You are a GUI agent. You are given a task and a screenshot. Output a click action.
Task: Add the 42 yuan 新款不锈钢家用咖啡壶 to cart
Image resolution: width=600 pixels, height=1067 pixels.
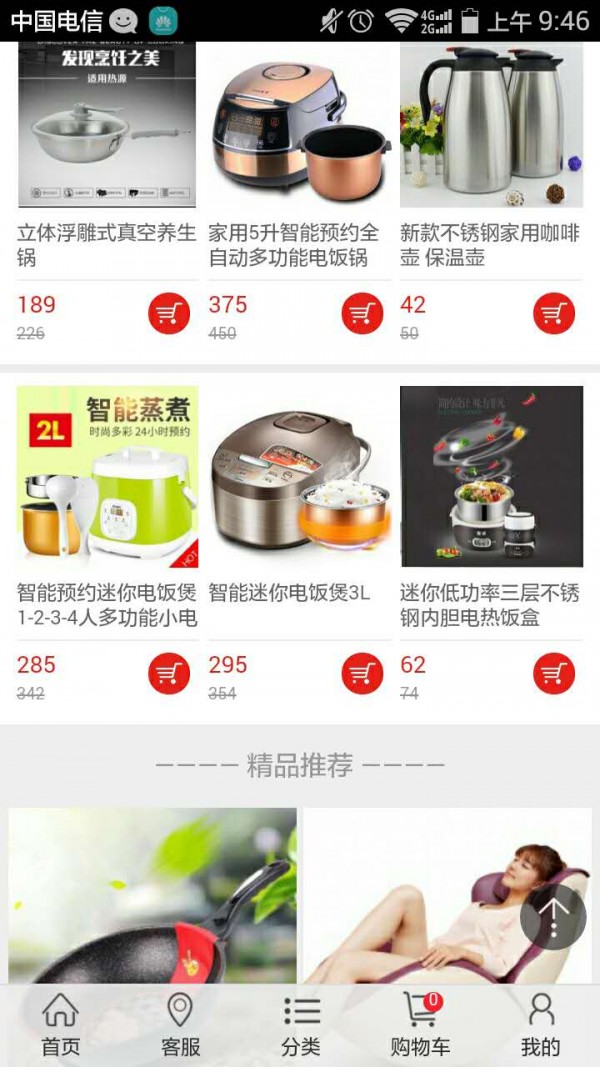[x=554, y=314]
